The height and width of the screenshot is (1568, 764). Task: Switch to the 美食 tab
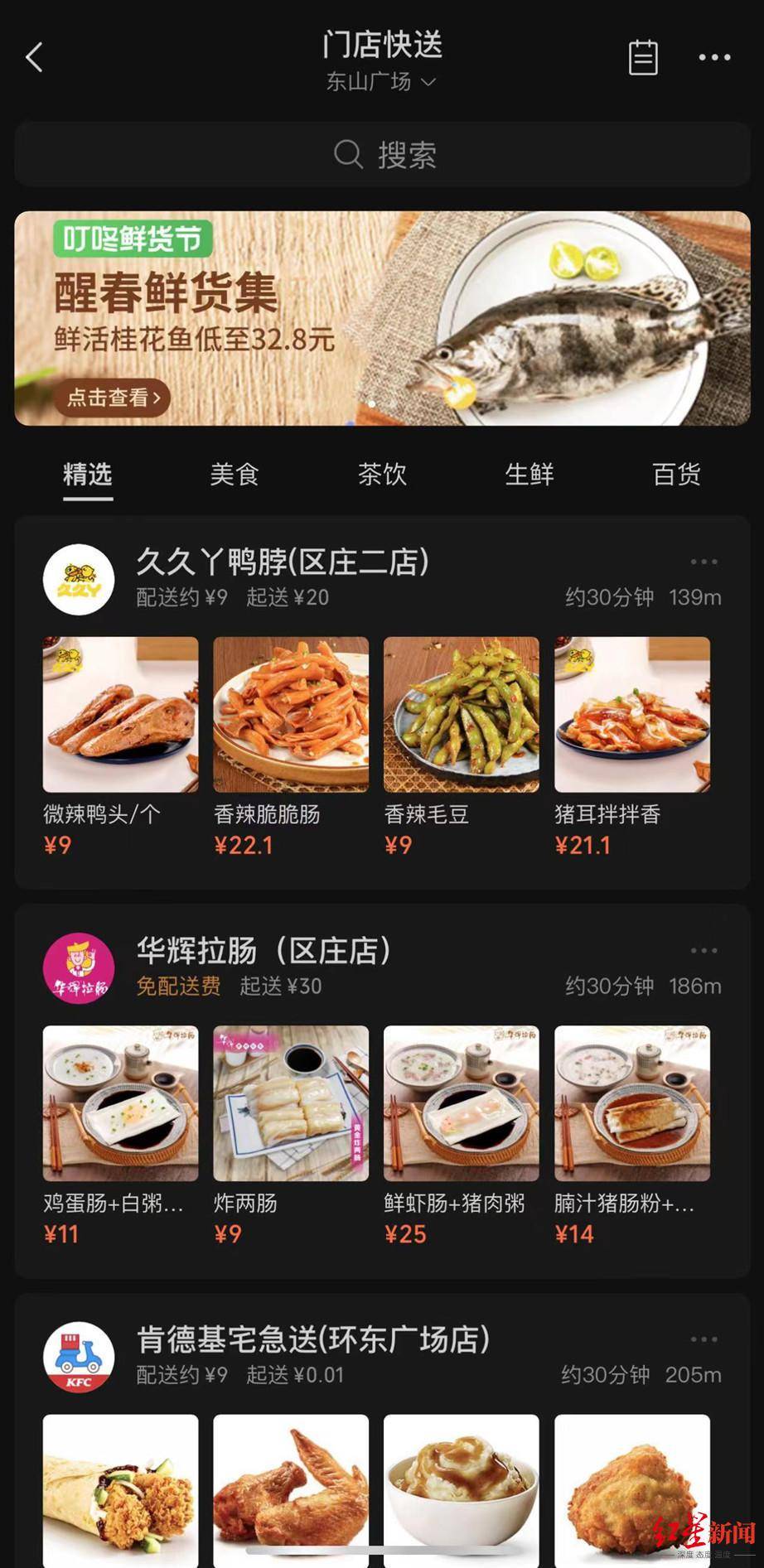(x=235, y=475)
